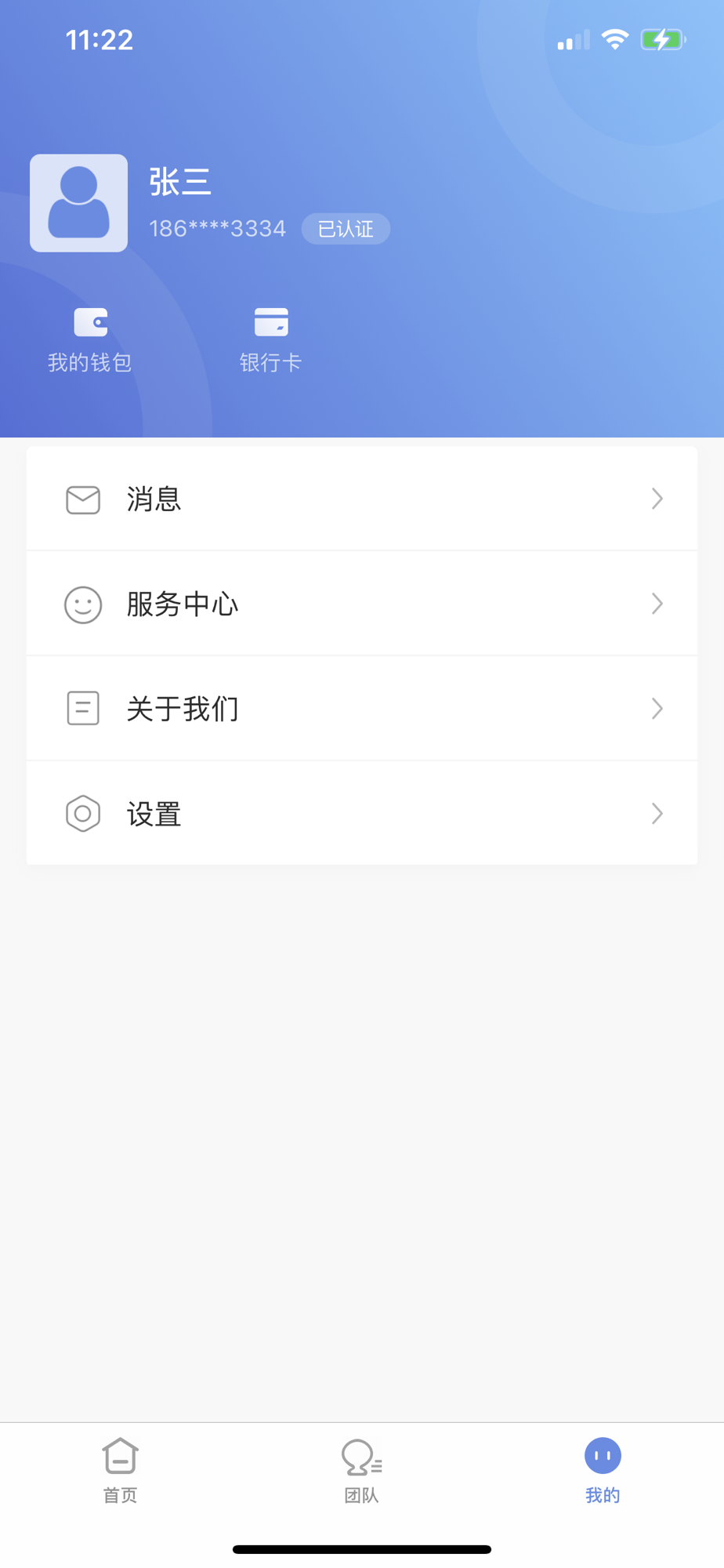Viewport: 724px width, 1568px height.
Task: Open the 消息 messages row
Action: [362, 499]
